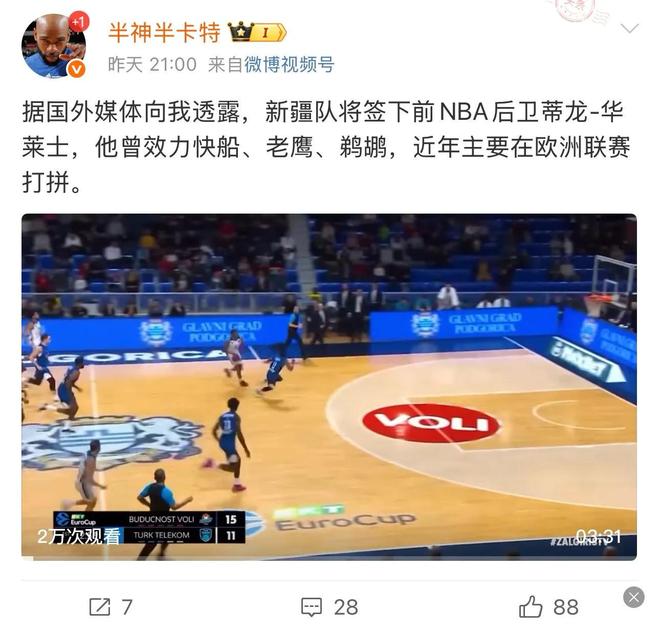The height and width of the screenshot is (631, 660).
Task: Like this Weibo post
Action: tap(549, 606)
